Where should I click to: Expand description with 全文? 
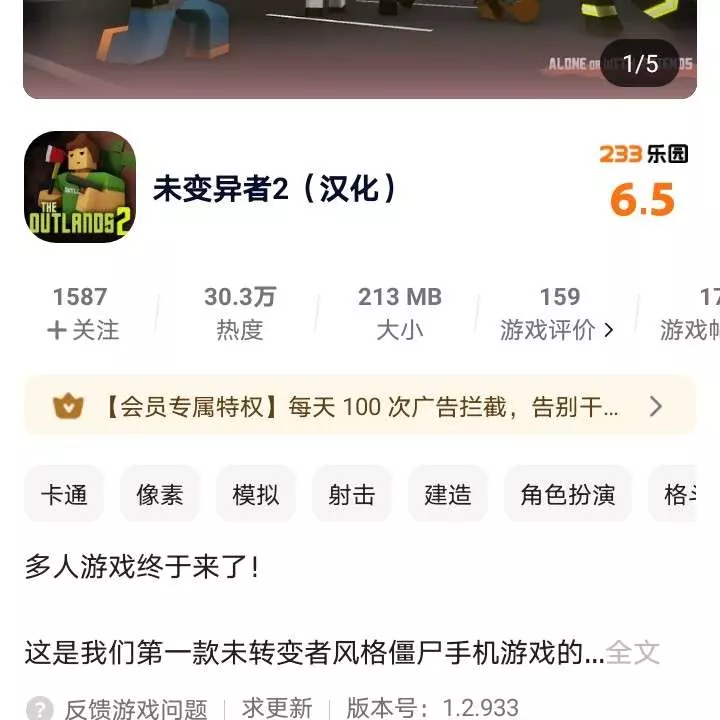click(633, 653)
